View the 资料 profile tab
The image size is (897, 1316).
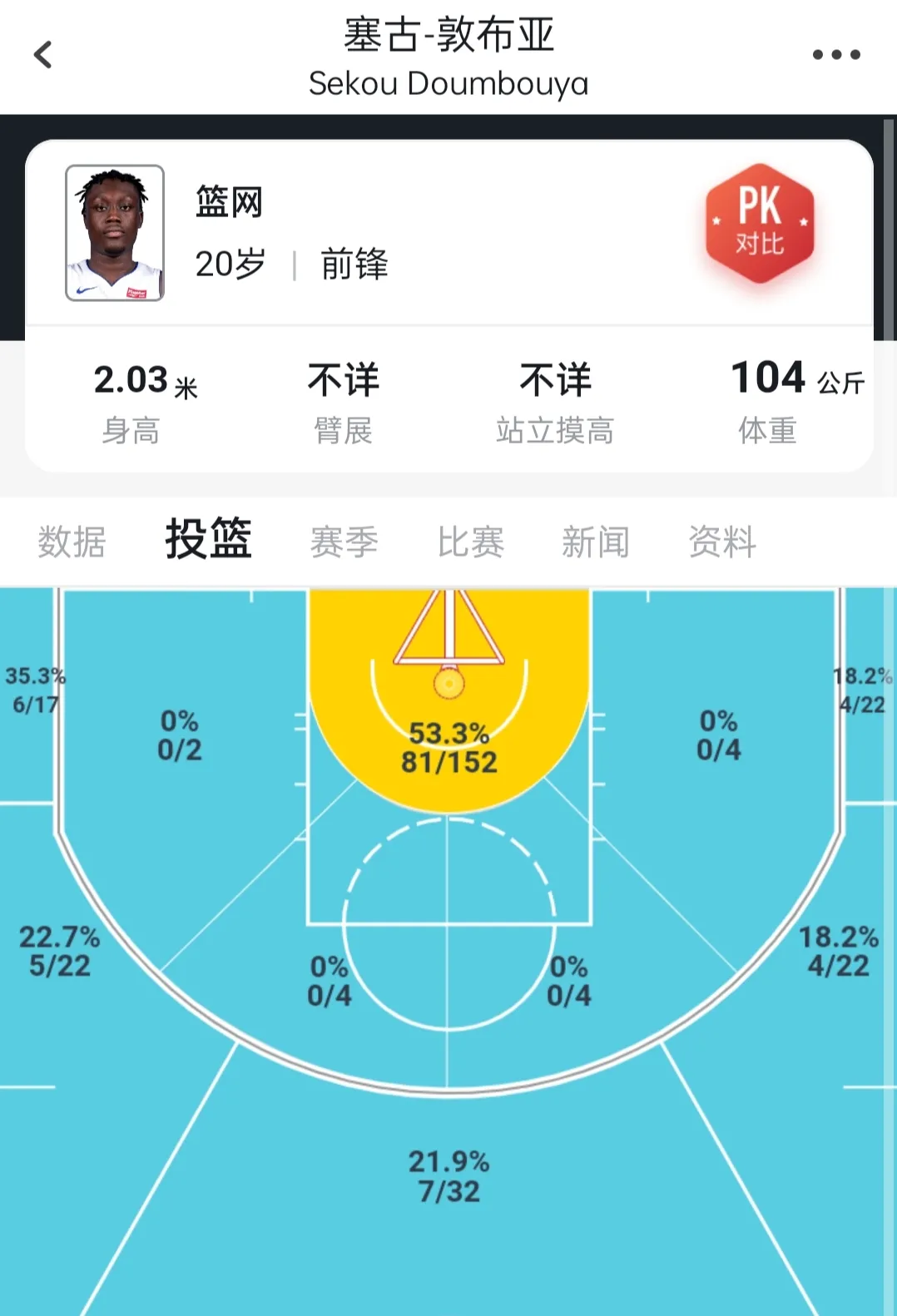point(722,541)
